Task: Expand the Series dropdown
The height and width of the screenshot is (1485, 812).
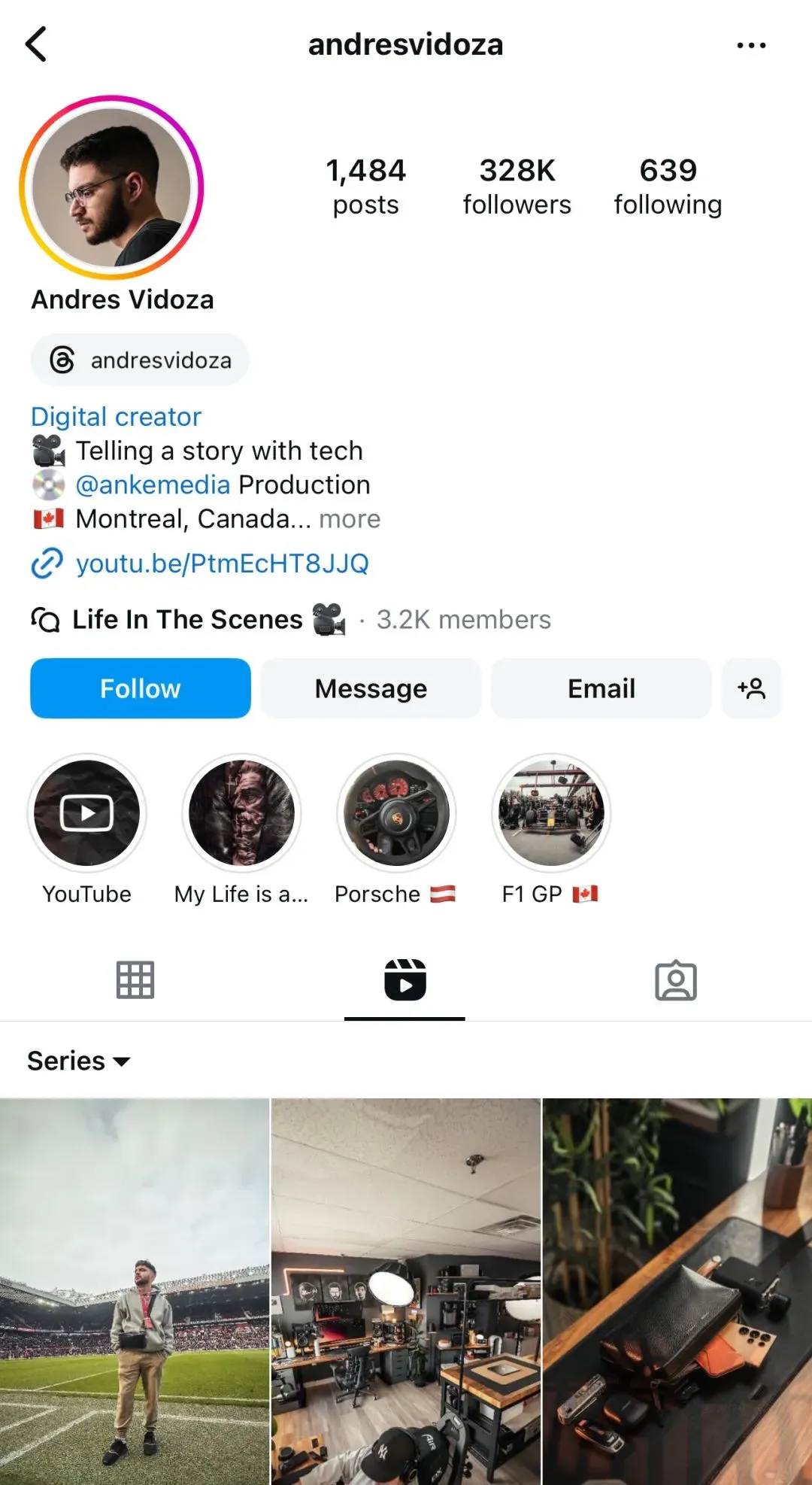Action: point(79,1061)
